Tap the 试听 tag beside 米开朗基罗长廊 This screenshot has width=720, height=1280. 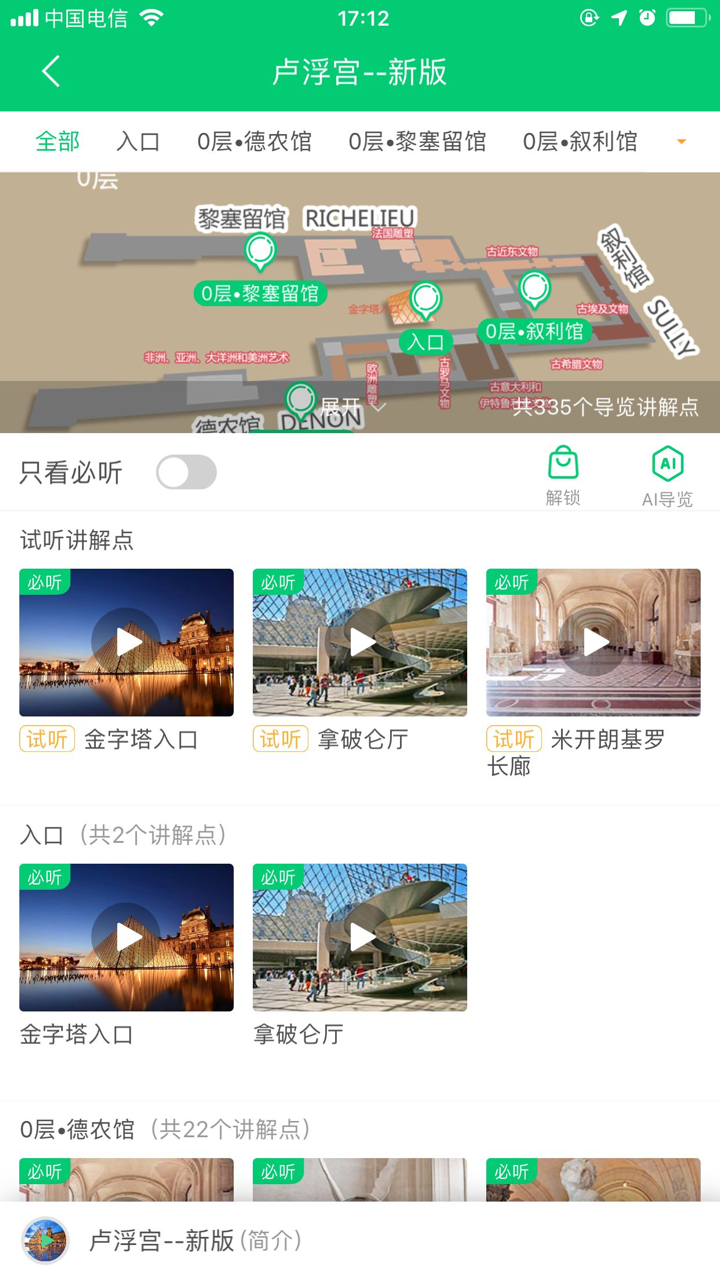pyautogui.click(x=513, y=739)
